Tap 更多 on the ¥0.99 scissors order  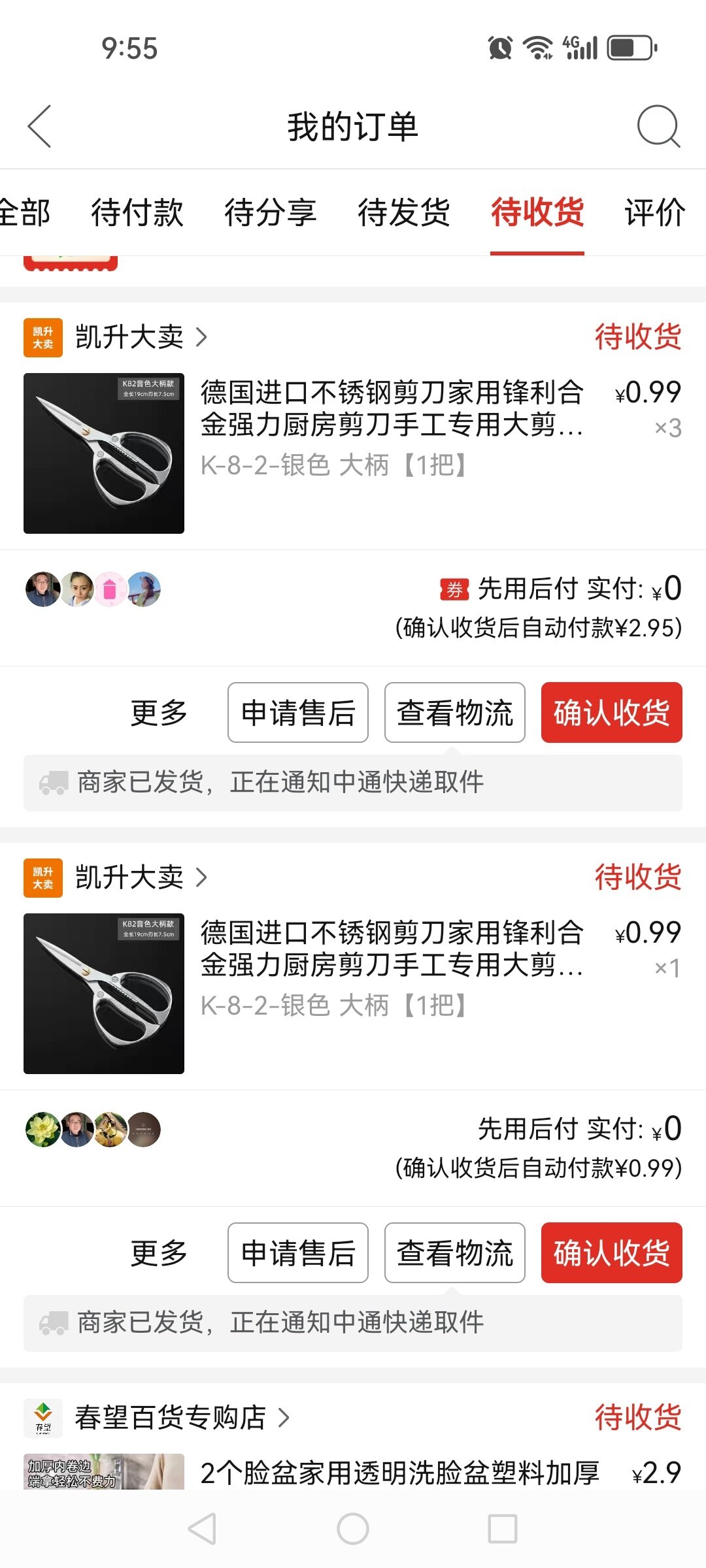point(159,1252)
